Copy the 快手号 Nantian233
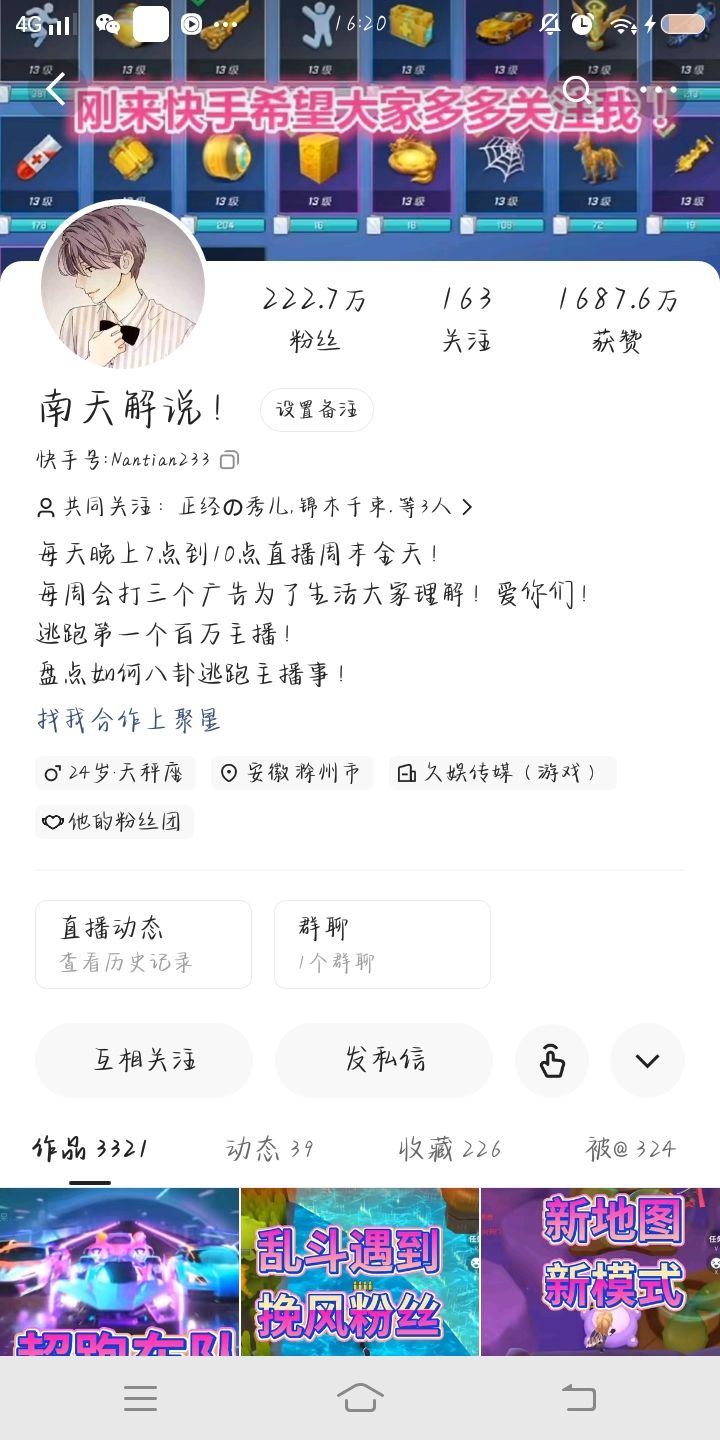Image resolution: width=720 pixels, height=1440 pixels. [x=229, y=460]
